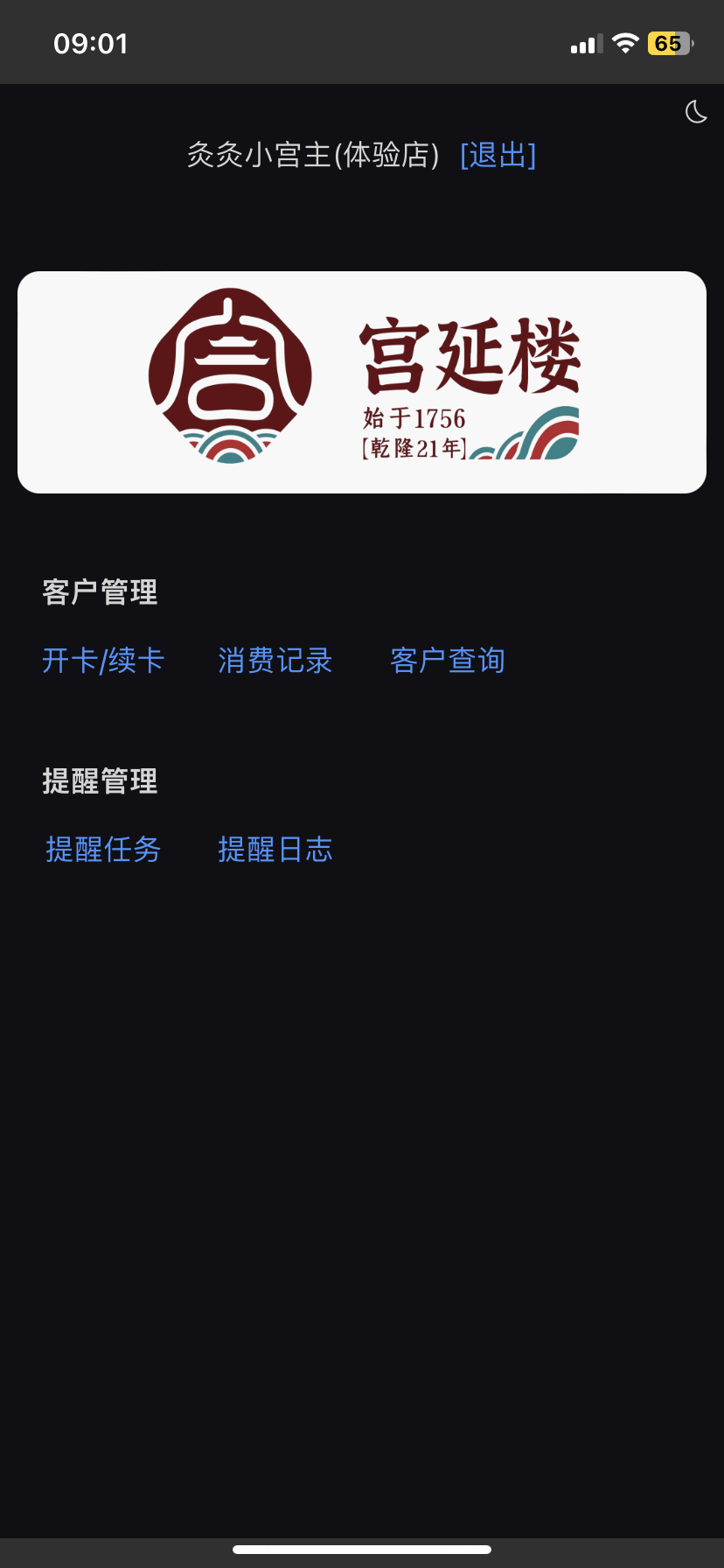Toggle dark mode with the moon icon

point(696,112)
